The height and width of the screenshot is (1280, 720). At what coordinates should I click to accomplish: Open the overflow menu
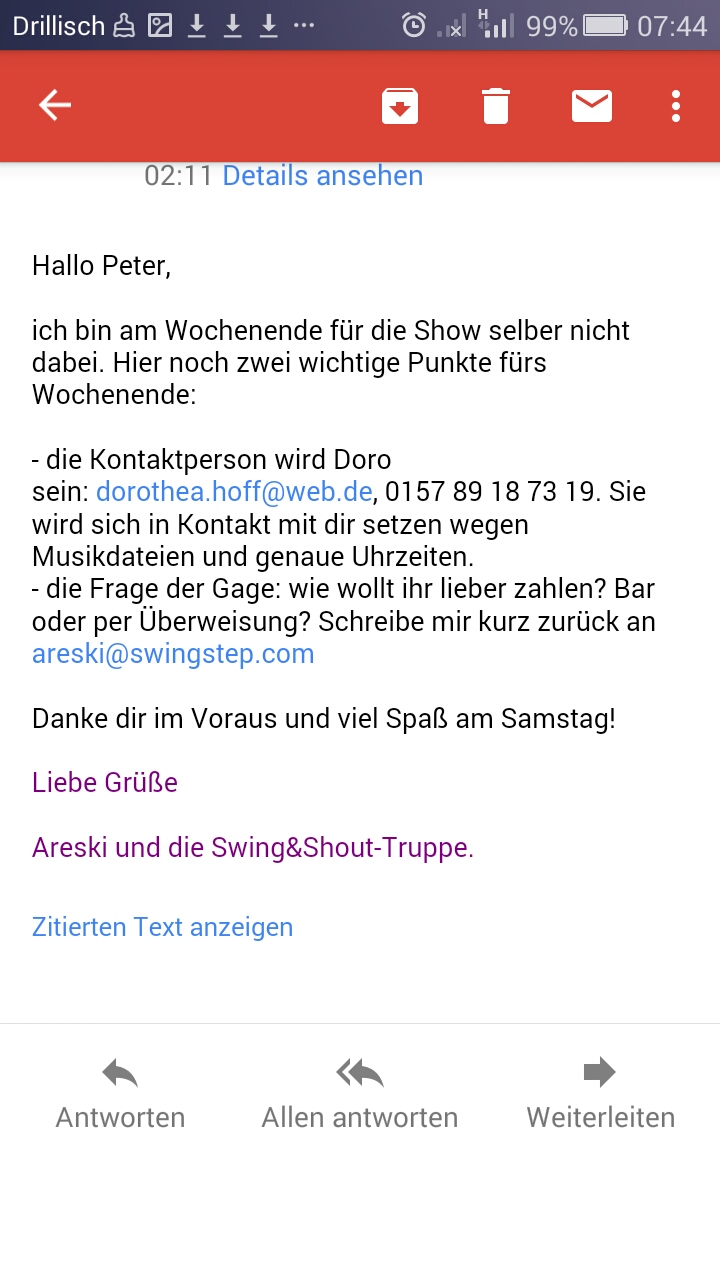coord(676,105)
